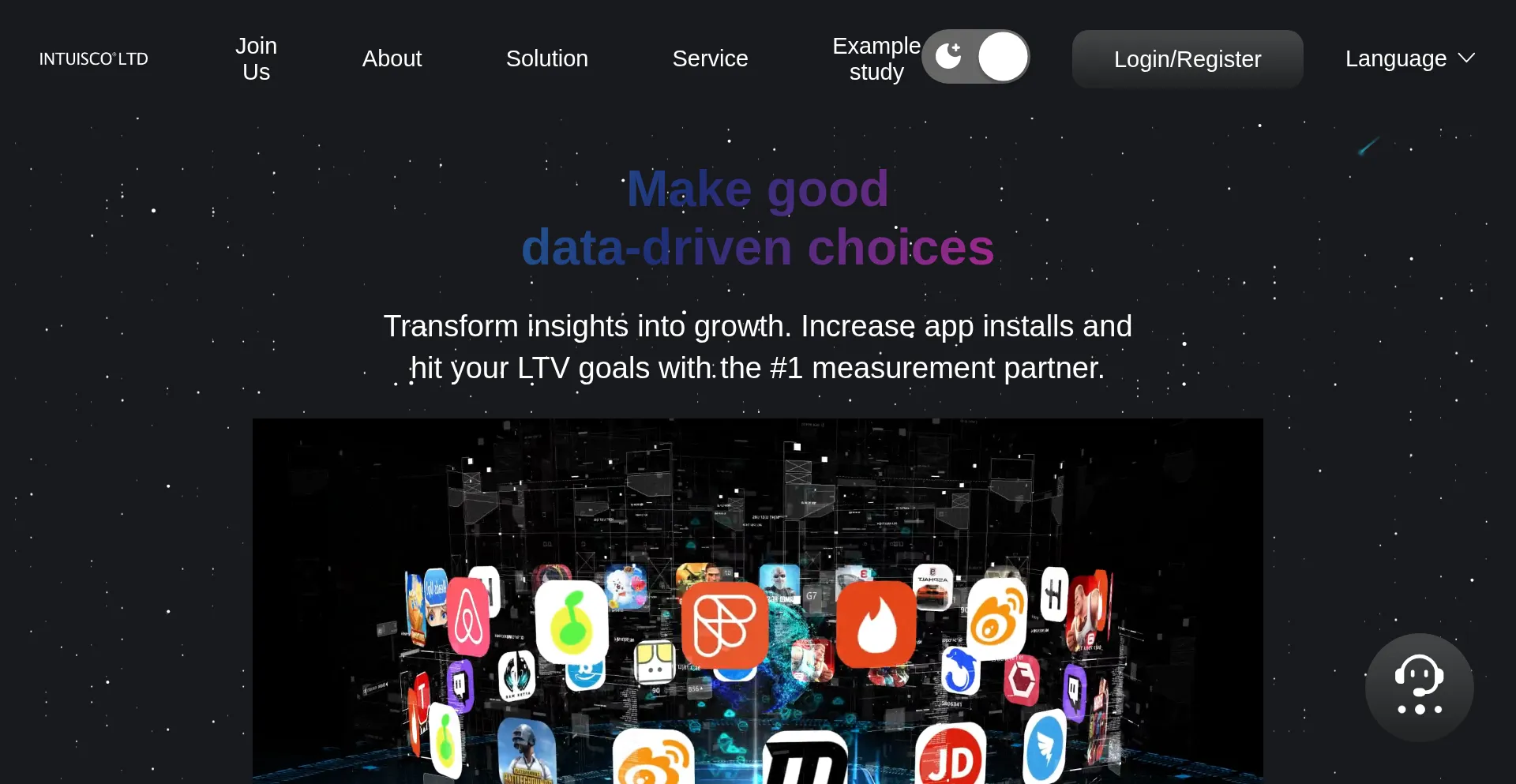Toggle the dark mode switch
The height and width of the screenshot is (784, 1516).
[x=976, y=57]
